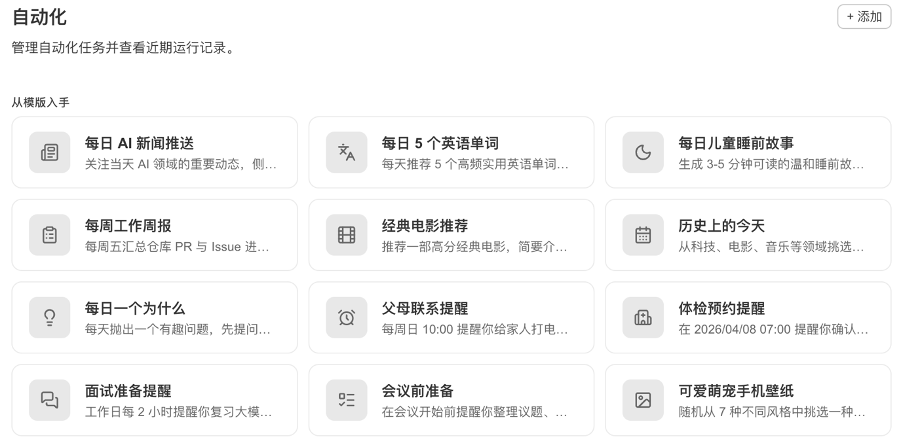Tap the 添加 button to add automation
The image size is (904, 444).
(864, 17)
